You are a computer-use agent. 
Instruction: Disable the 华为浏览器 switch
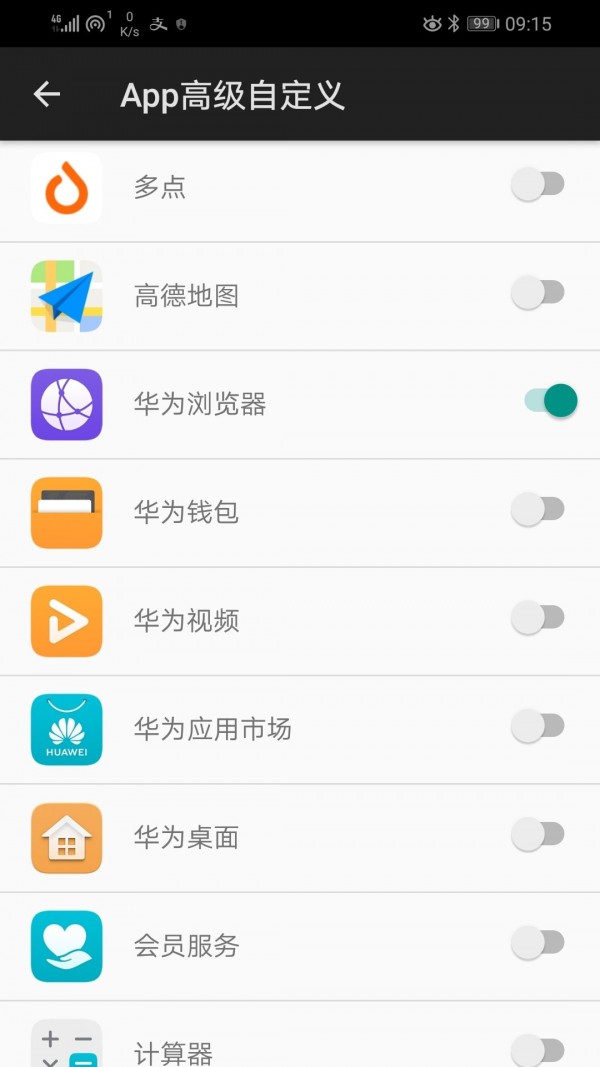[550, 401]
